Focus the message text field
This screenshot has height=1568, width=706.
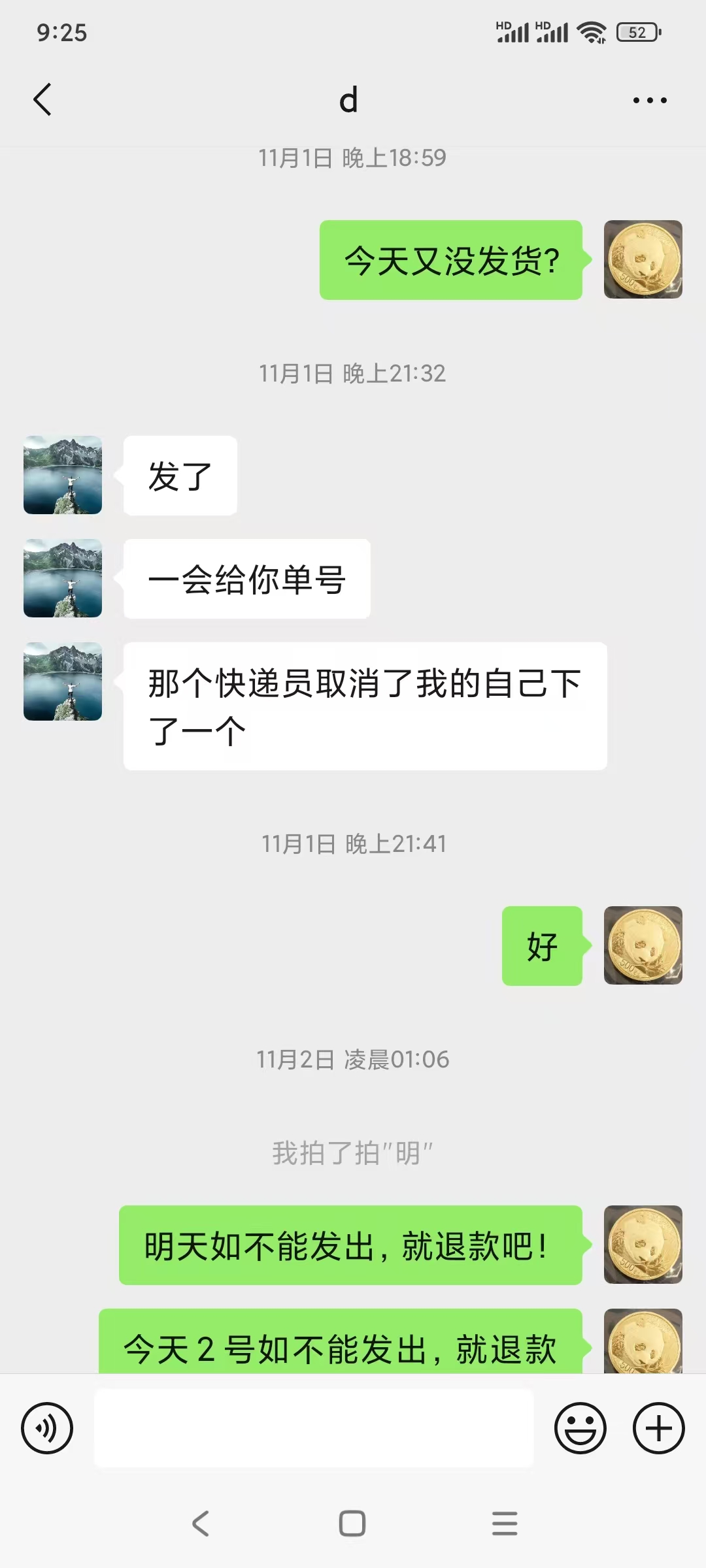click(x=314, y=1428)
